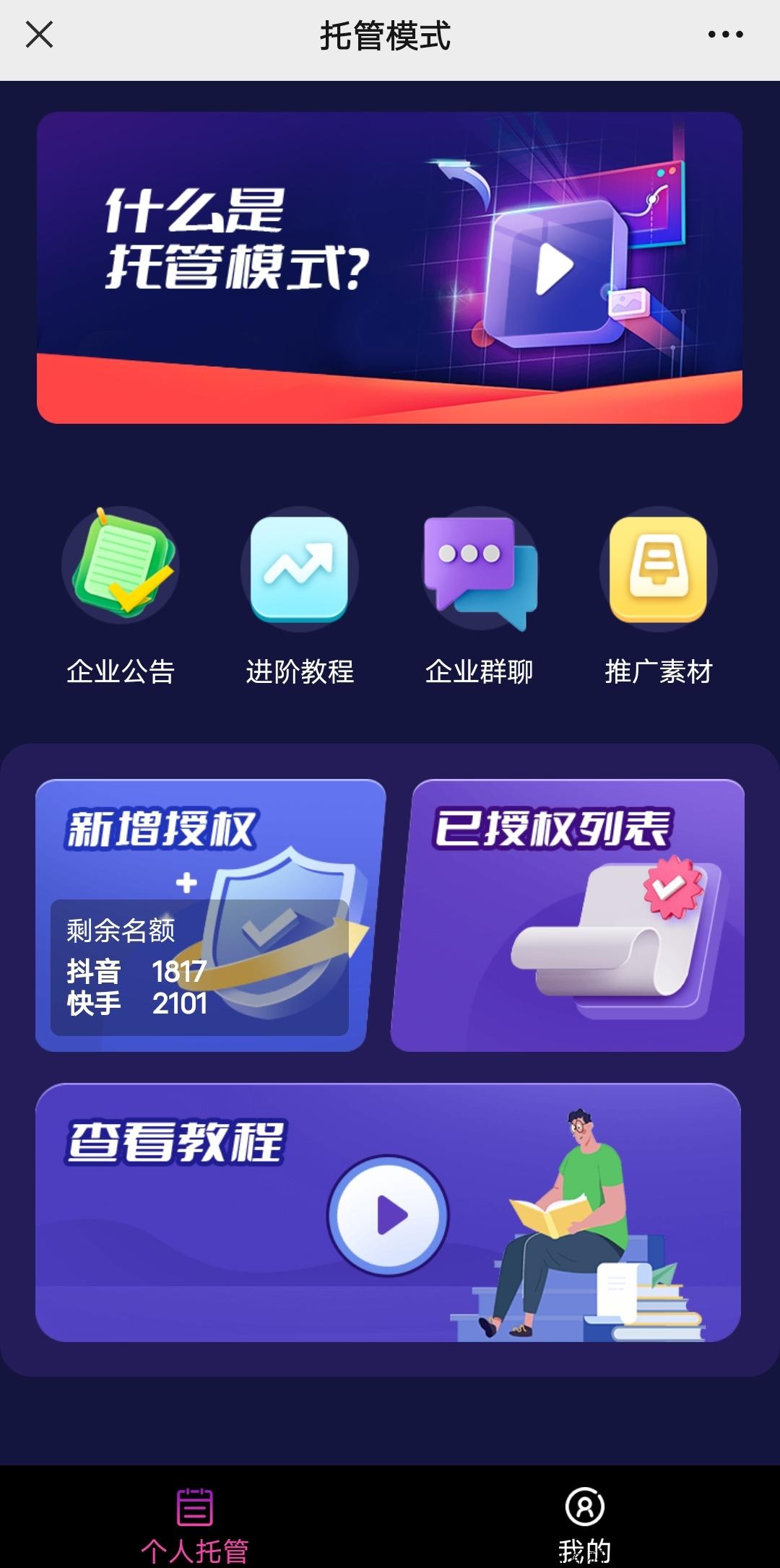
Task: Open 企业公告 announcements
Action: click(121, 598)
